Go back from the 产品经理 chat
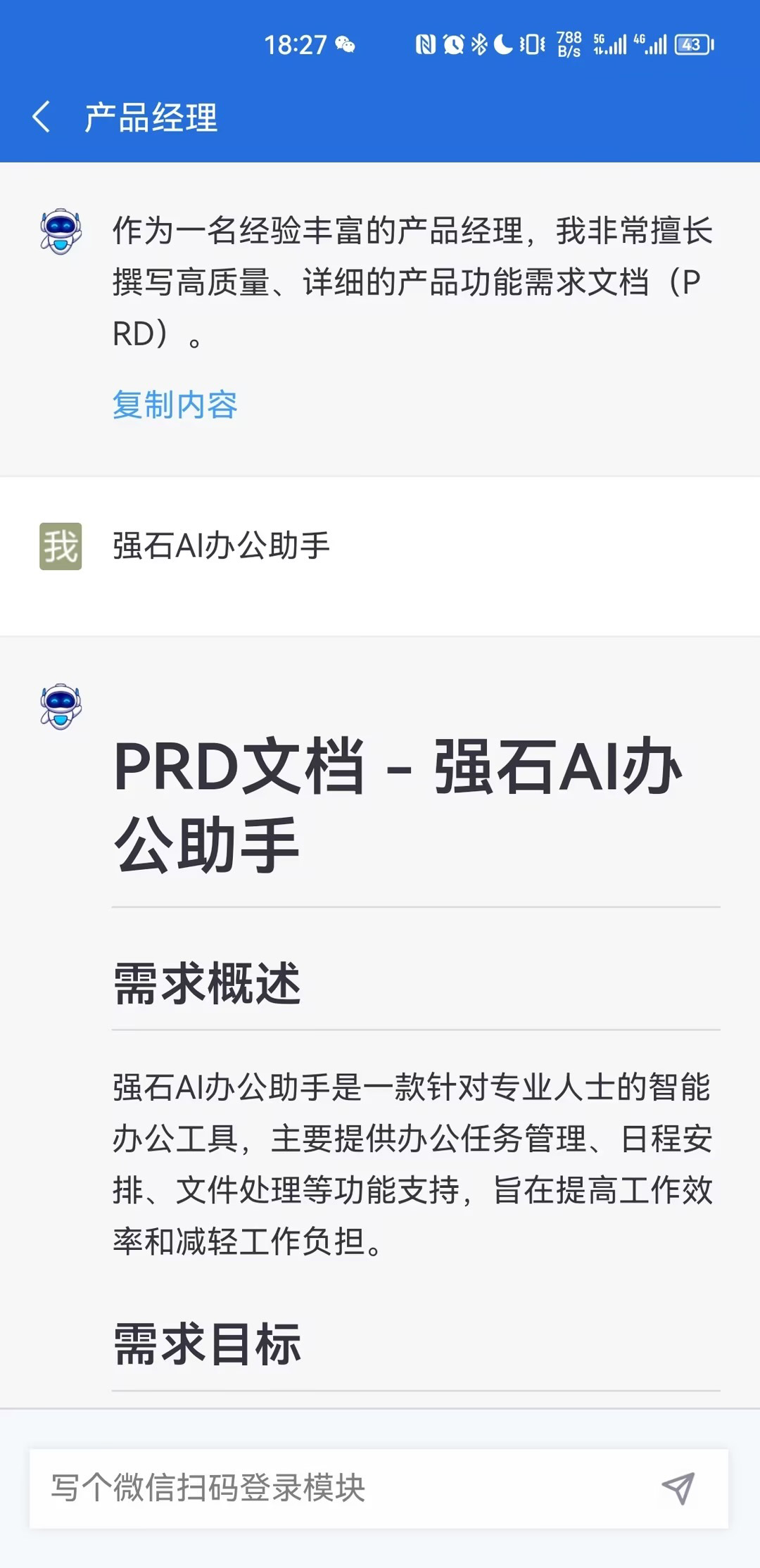The height and width of the screenshot is (1568, 760). point(42,117)
